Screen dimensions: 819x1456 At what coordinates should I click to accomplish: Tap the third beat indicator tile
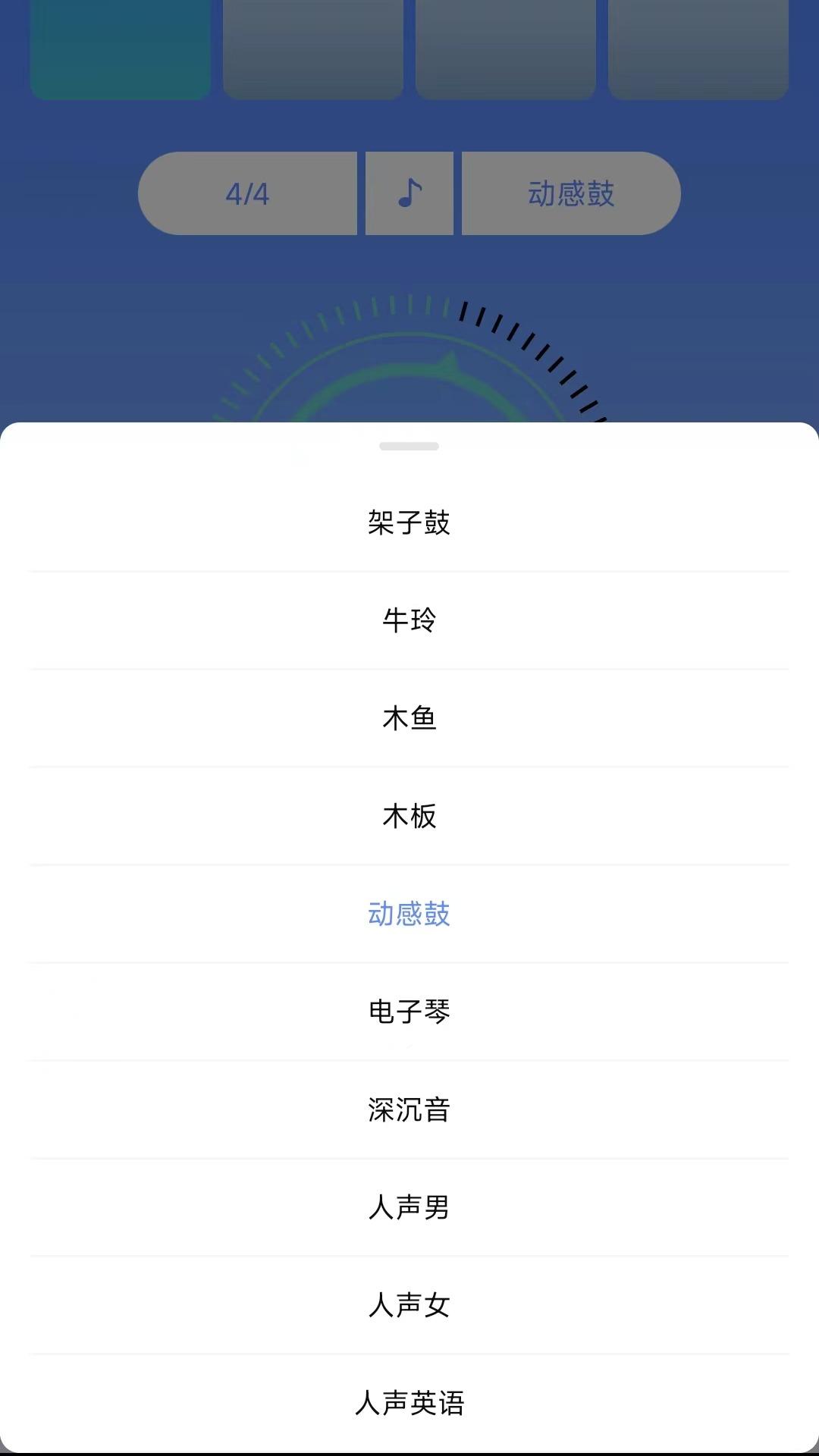(x=504, y=45)
